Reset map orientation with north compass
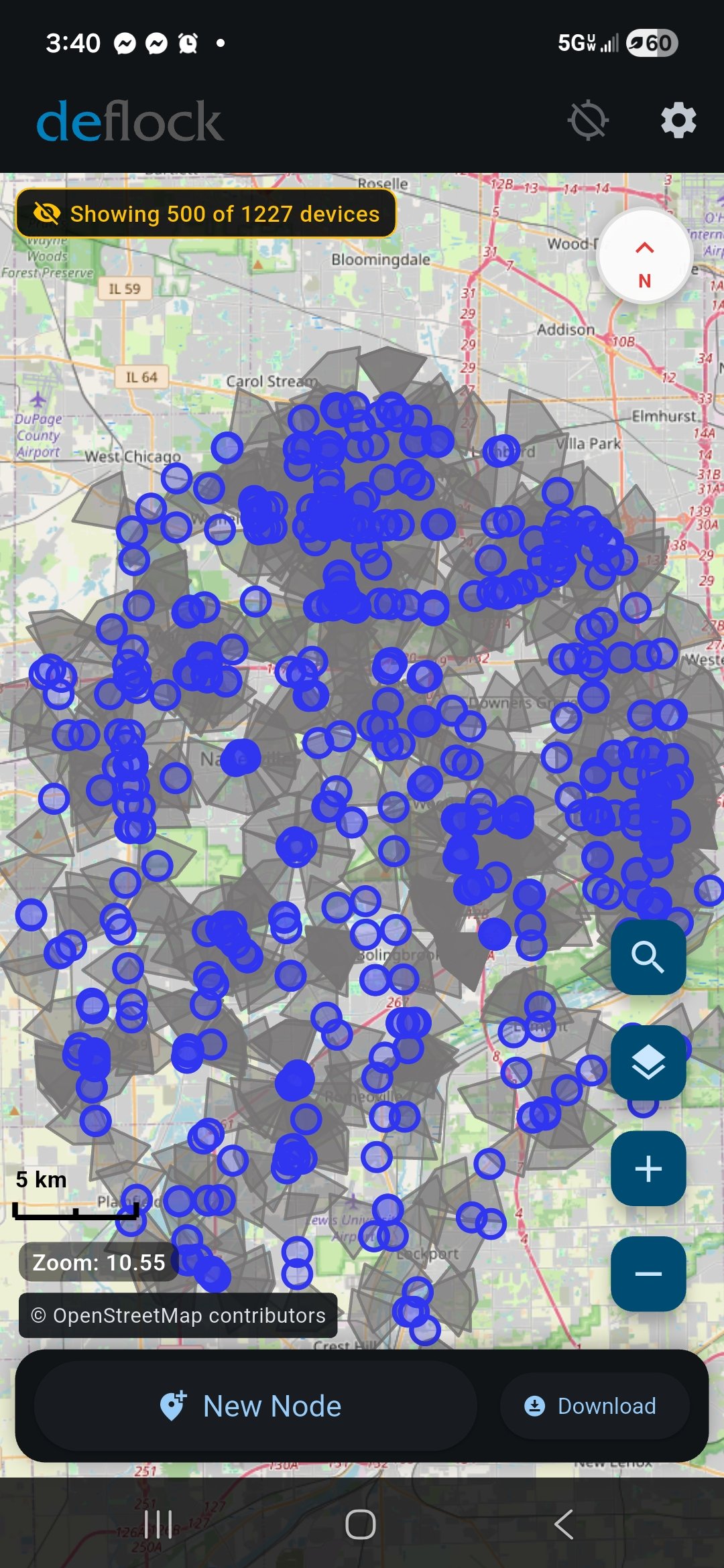 click(644, 257)
